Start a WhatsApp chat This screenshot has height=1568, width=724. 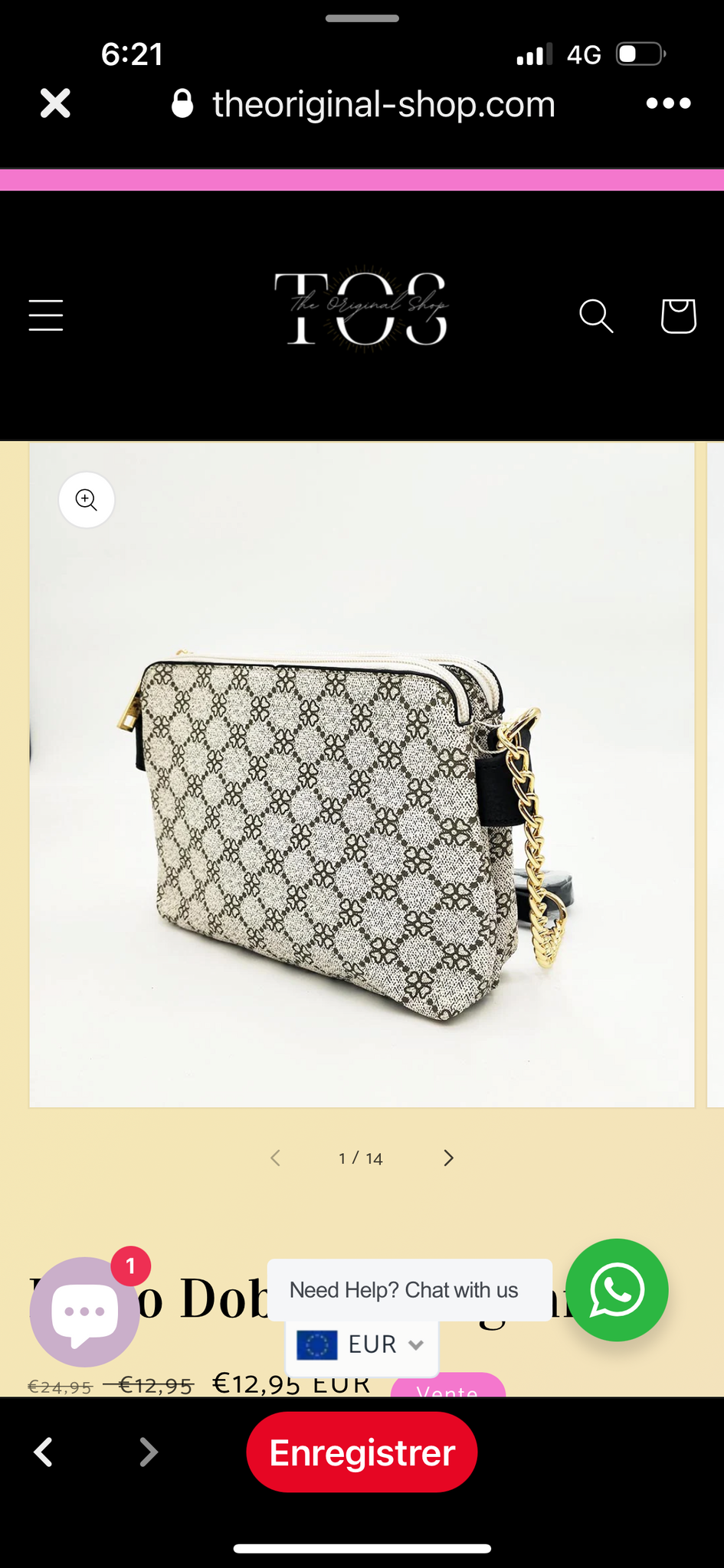coord(617,1290)
